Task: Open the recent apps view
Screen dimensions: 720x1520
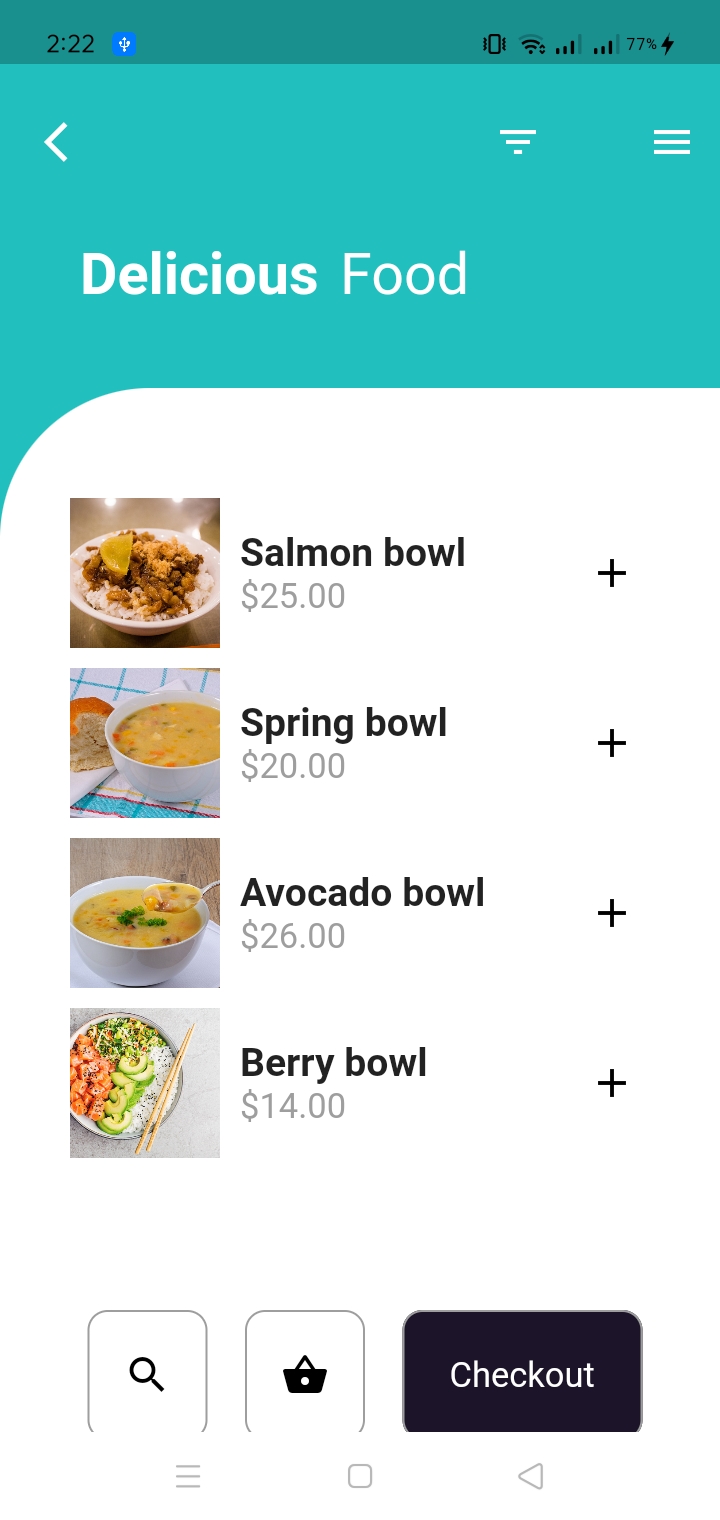Action: (x=188, y=1476)
